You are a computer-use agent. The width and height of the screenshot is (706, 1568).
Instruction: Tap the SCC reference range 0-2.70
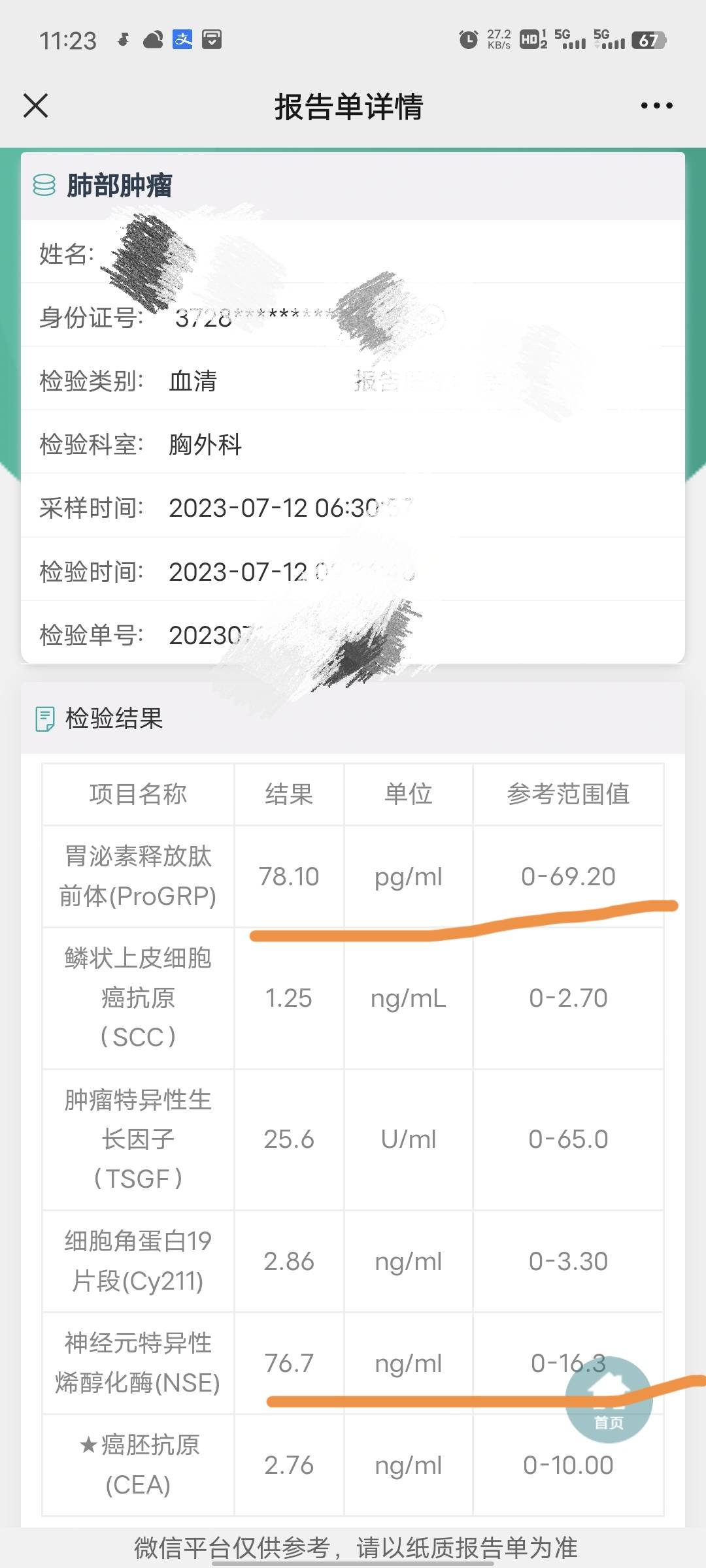click(567, 998)
